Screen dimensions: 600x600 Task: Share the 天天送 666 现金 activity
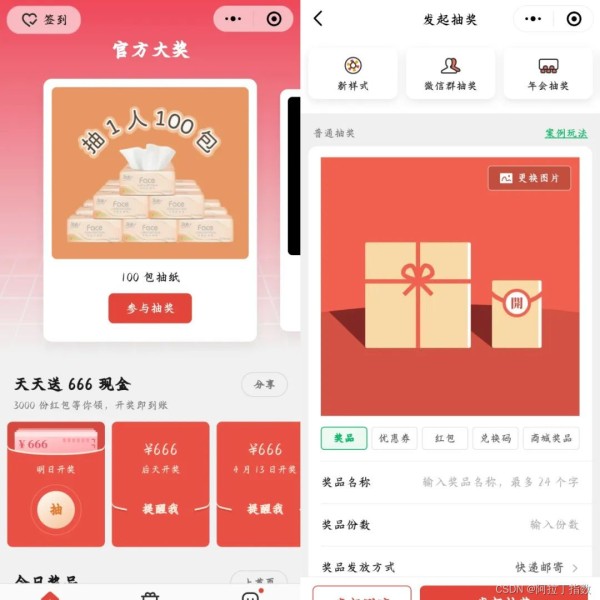pyautogui.click(x=264, y=384)
